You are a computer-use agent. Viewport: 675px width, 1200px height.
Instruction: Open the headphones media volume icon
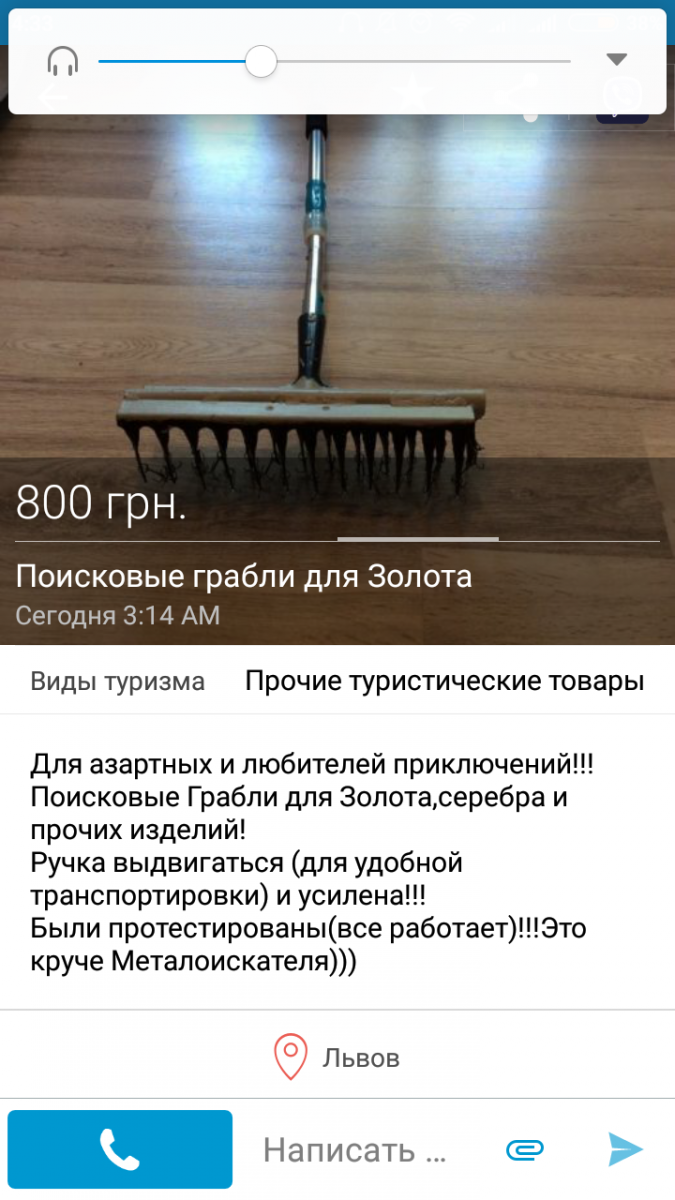[63, 62]
